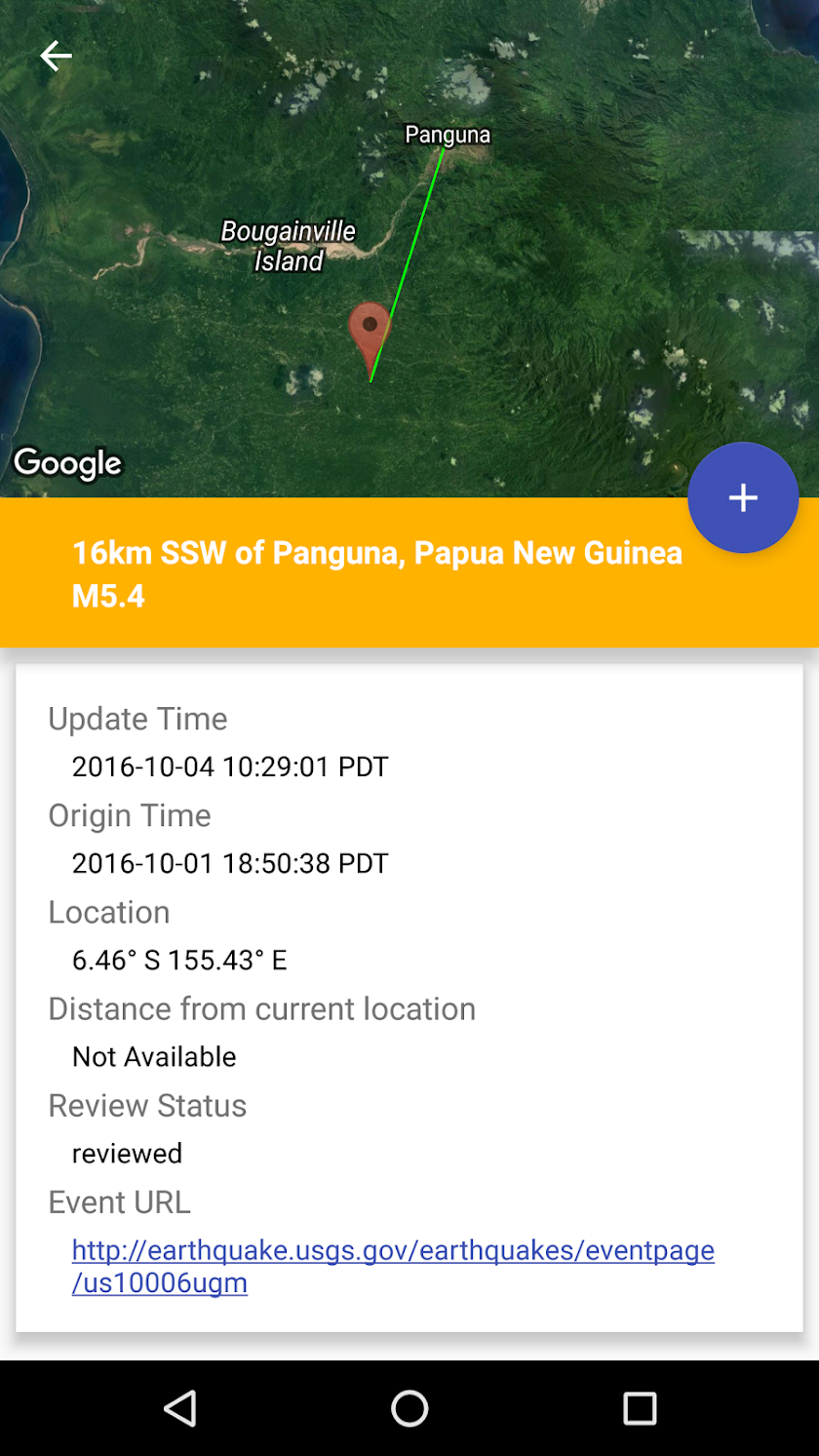This screenshot has height=1456, width=819.
Task: Tap the system home button
Action: click(x=409, y=1408)
